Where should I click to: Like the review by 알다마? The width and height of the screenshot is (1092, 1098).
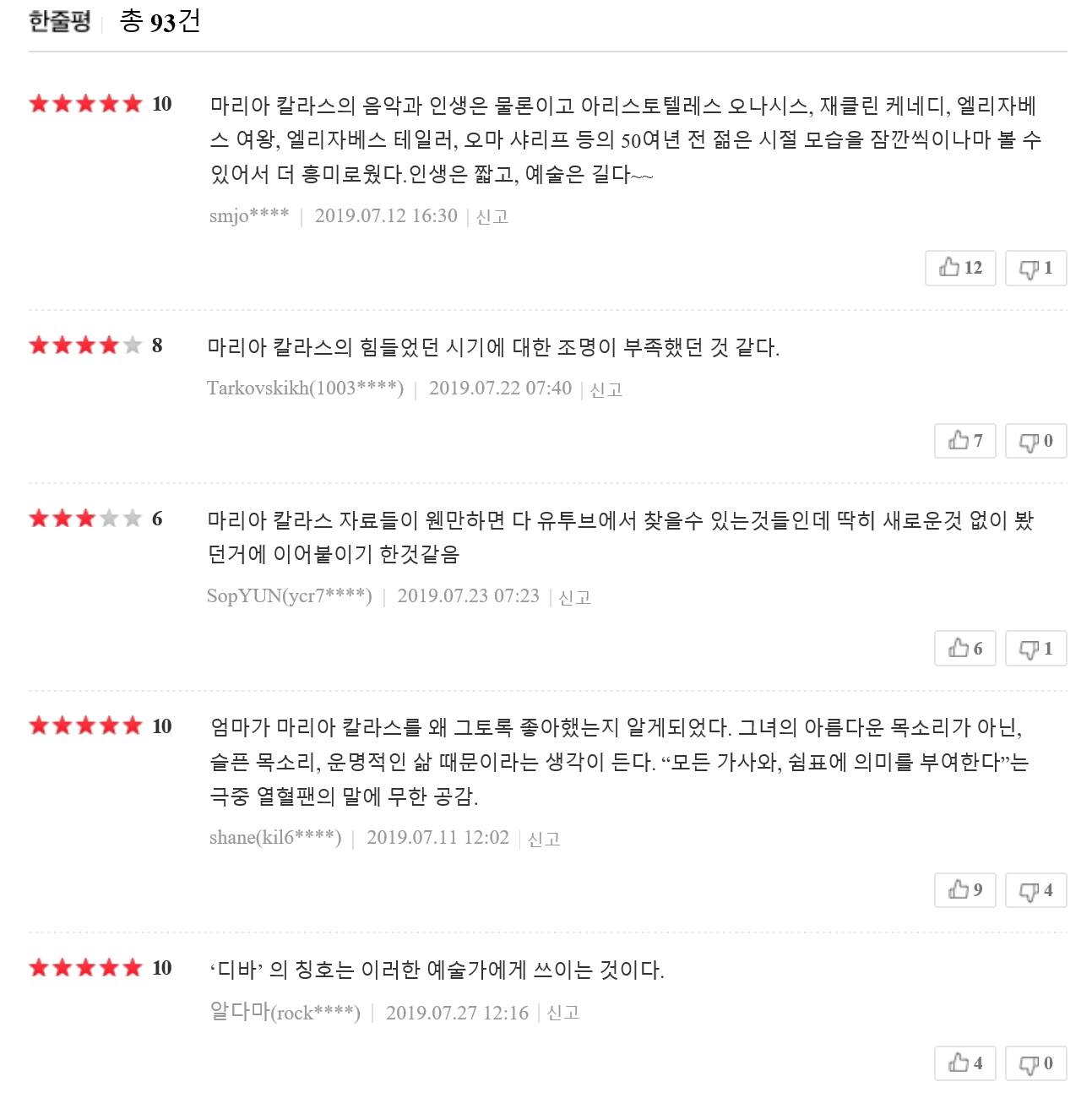coord(965,1063)
